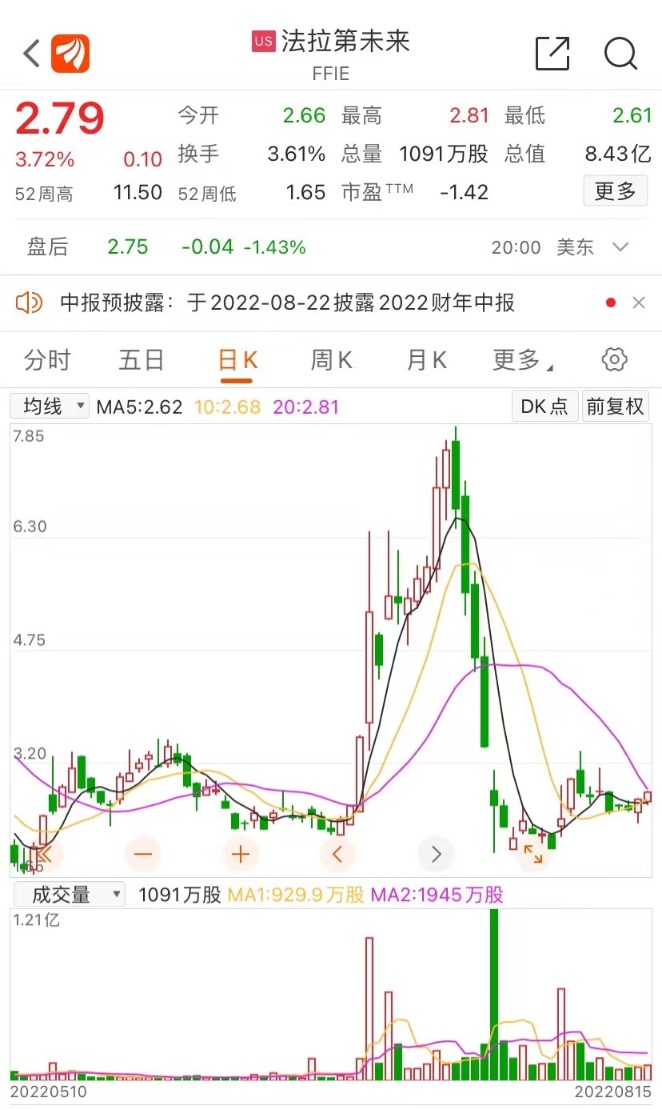Tap the 更多 quote details button
Viewport: 662px width, 1110px height.
point(614,191)
